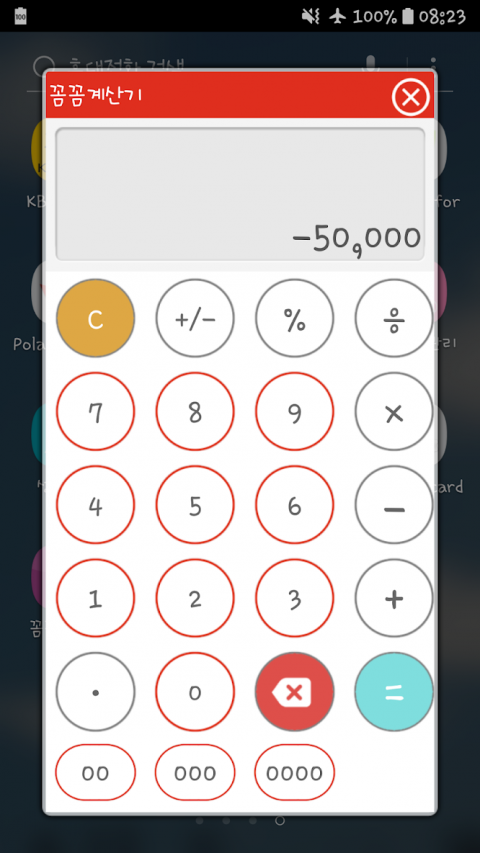This screenshot has width=480, height=853.
Task: Append three zeros with 000 key
Action: [195, 772]
